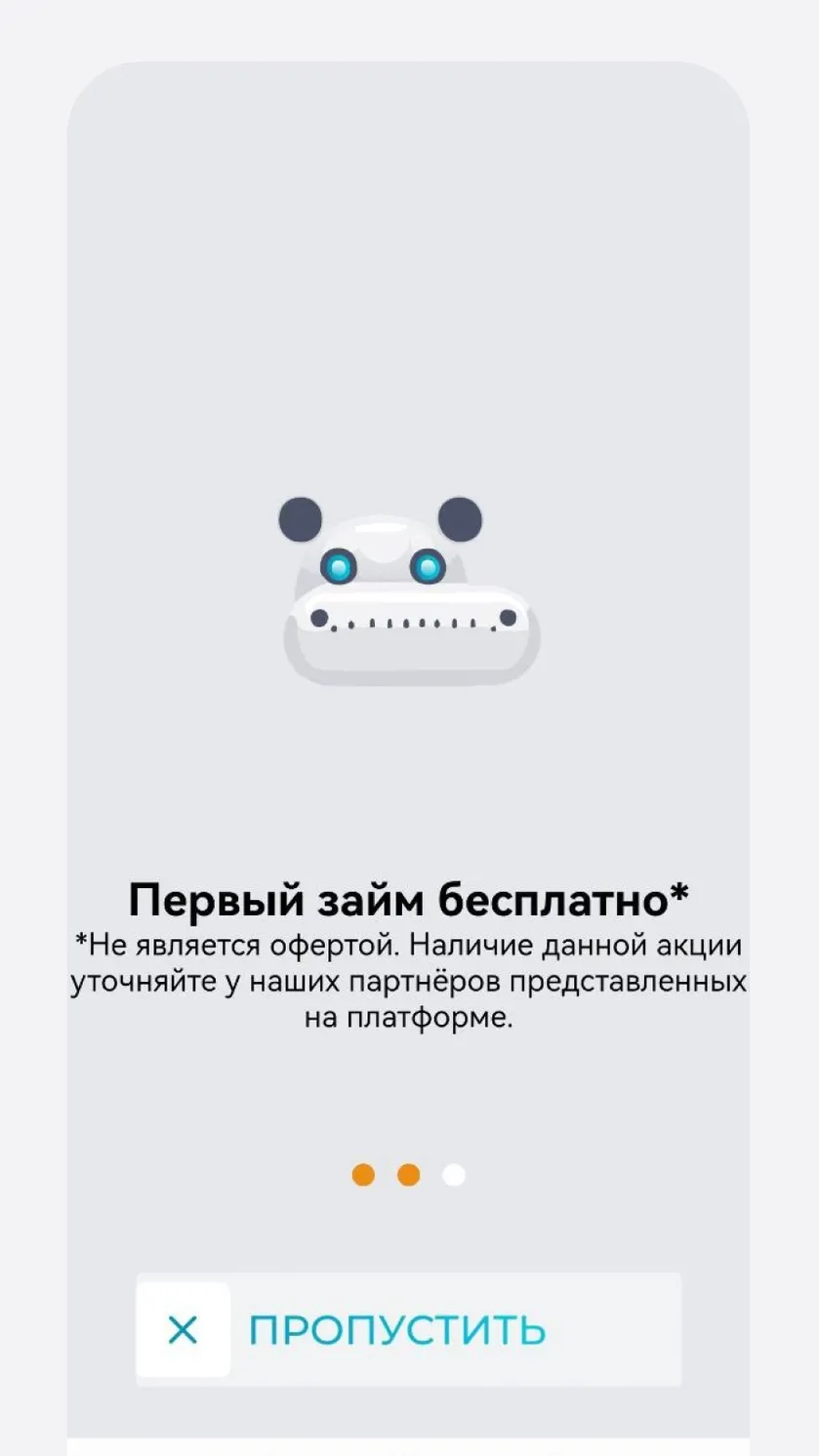The image size is (819, 1456).
Task: Go to the first onboarding page dot
Action: tap(363, 1175)
